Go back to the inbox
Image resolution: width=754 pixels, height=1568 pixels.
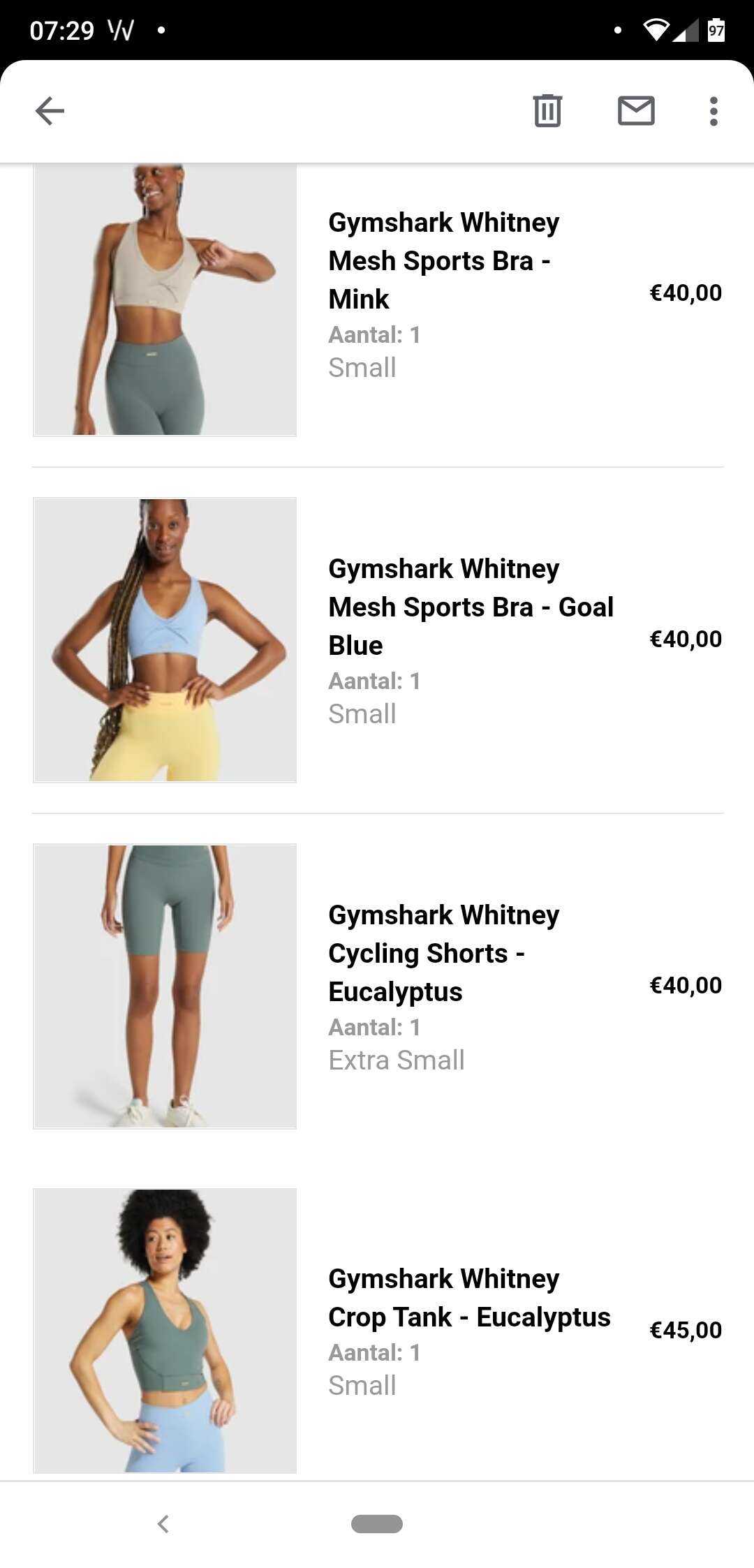click(50, 111)
